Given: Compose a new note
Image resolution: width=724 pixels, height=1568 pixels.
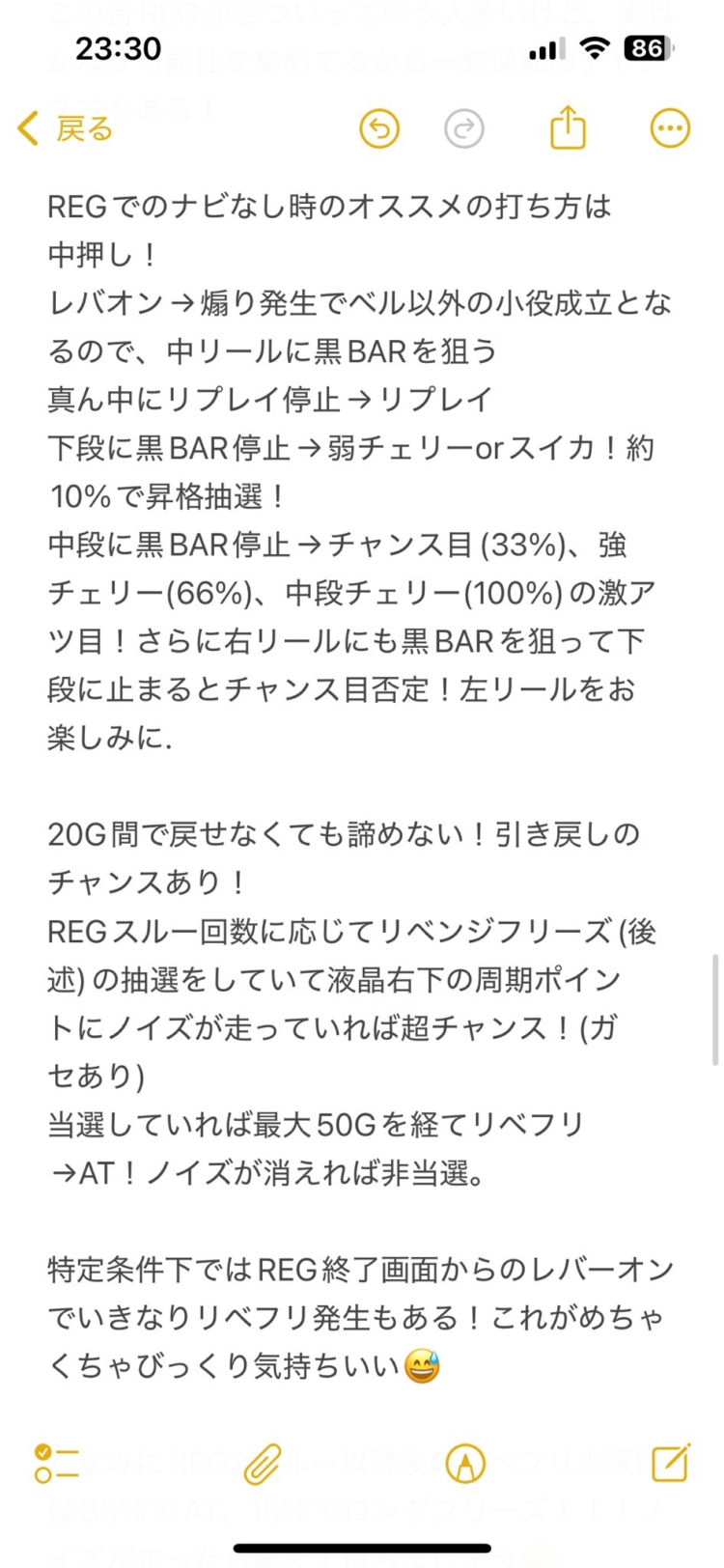Looking at the screenshot, I should 670,1463.
